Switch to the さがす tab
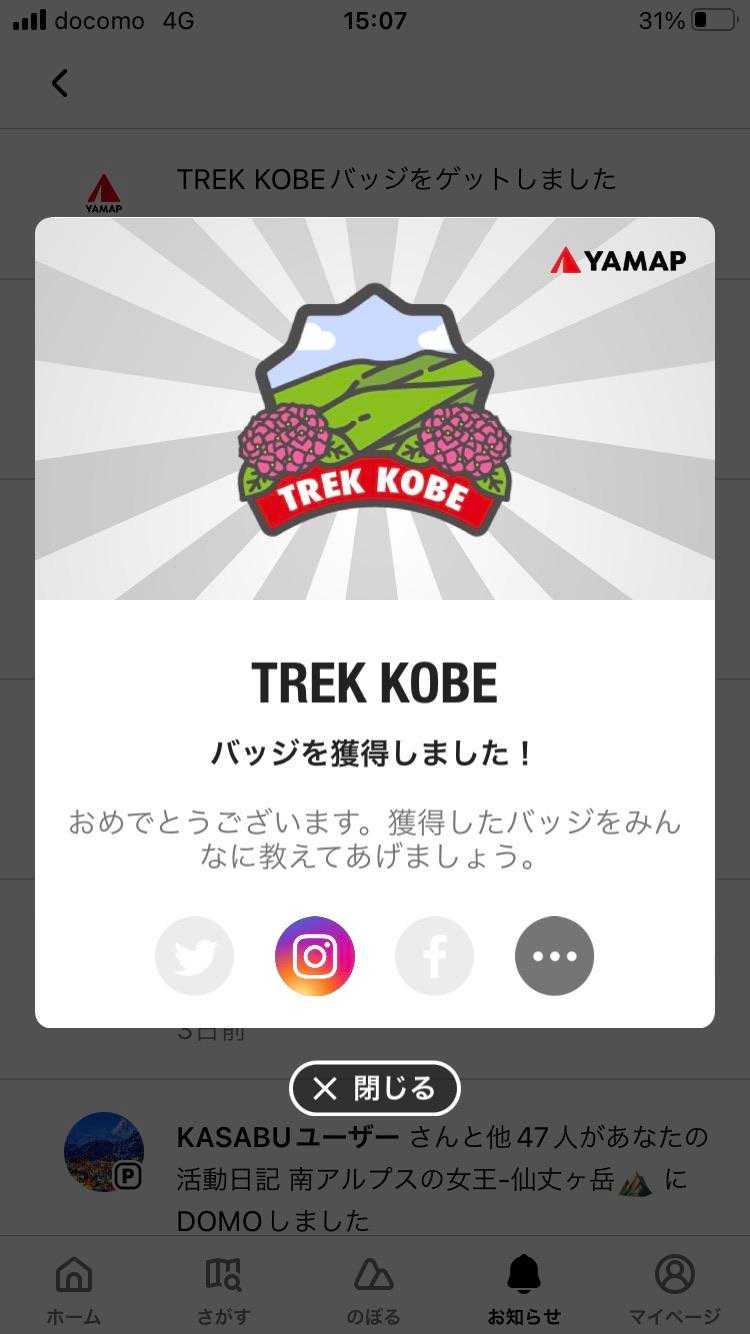This screenshot has width=750, height=1334. (x=223, y=1289)
